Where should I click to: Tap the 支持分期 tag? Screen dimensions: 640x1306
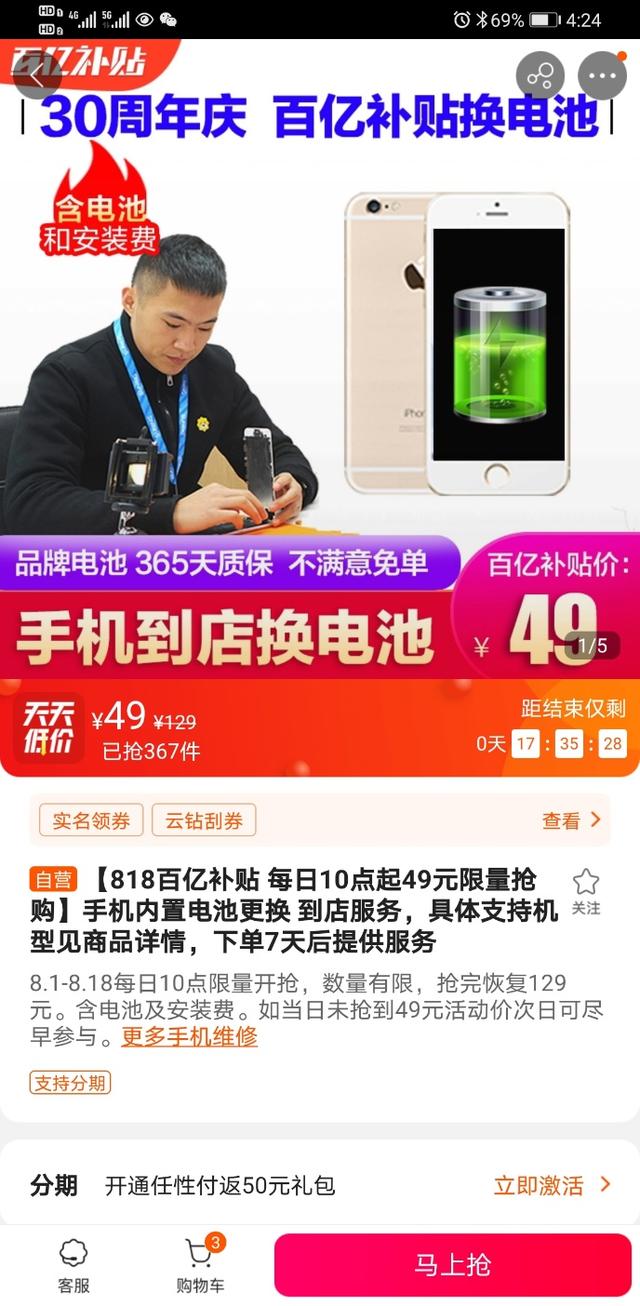pyautogui.click(x=70, y=1082)
